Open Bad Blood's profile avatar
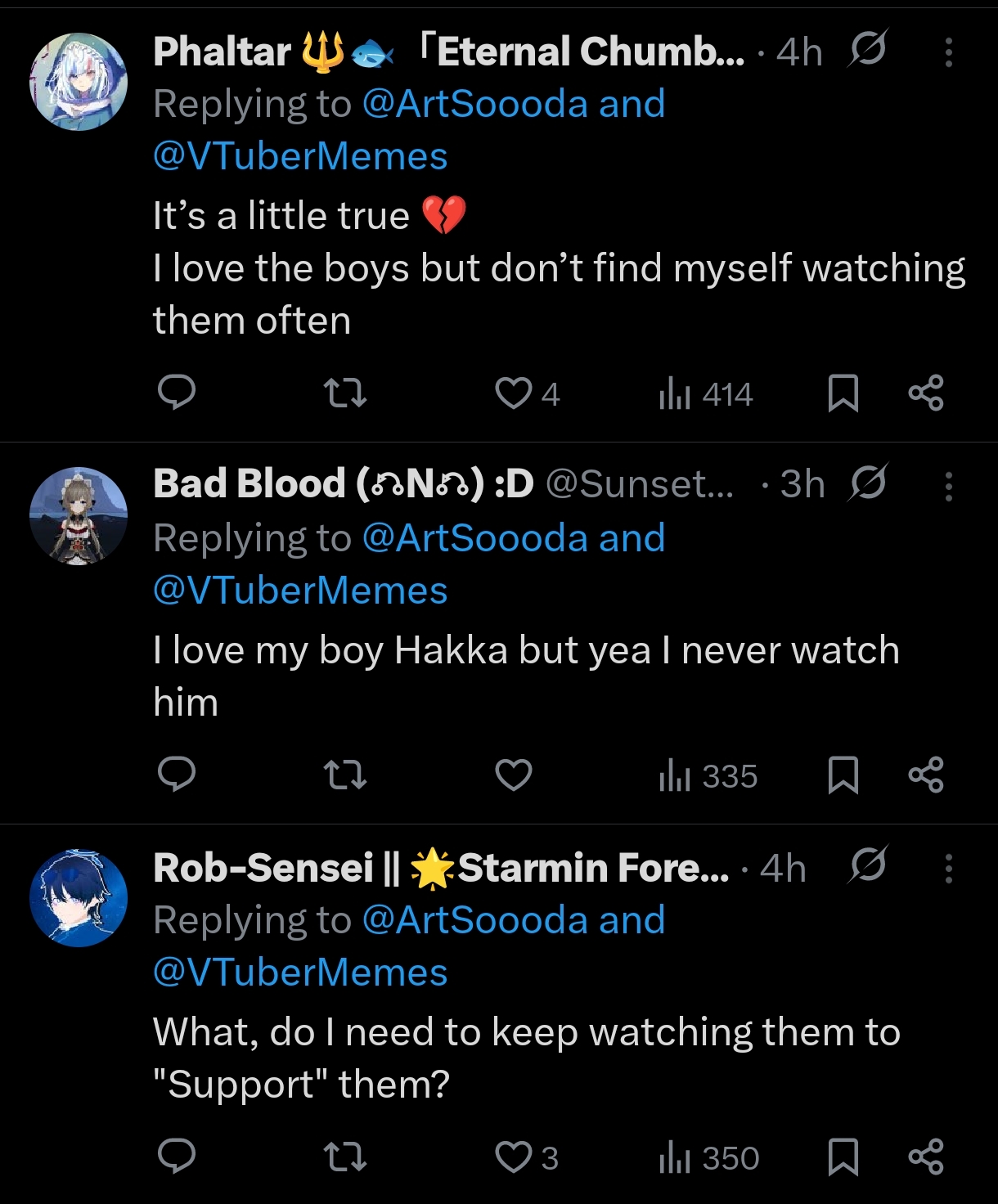This screenshot has height=1204, width=998. (79, 516)
